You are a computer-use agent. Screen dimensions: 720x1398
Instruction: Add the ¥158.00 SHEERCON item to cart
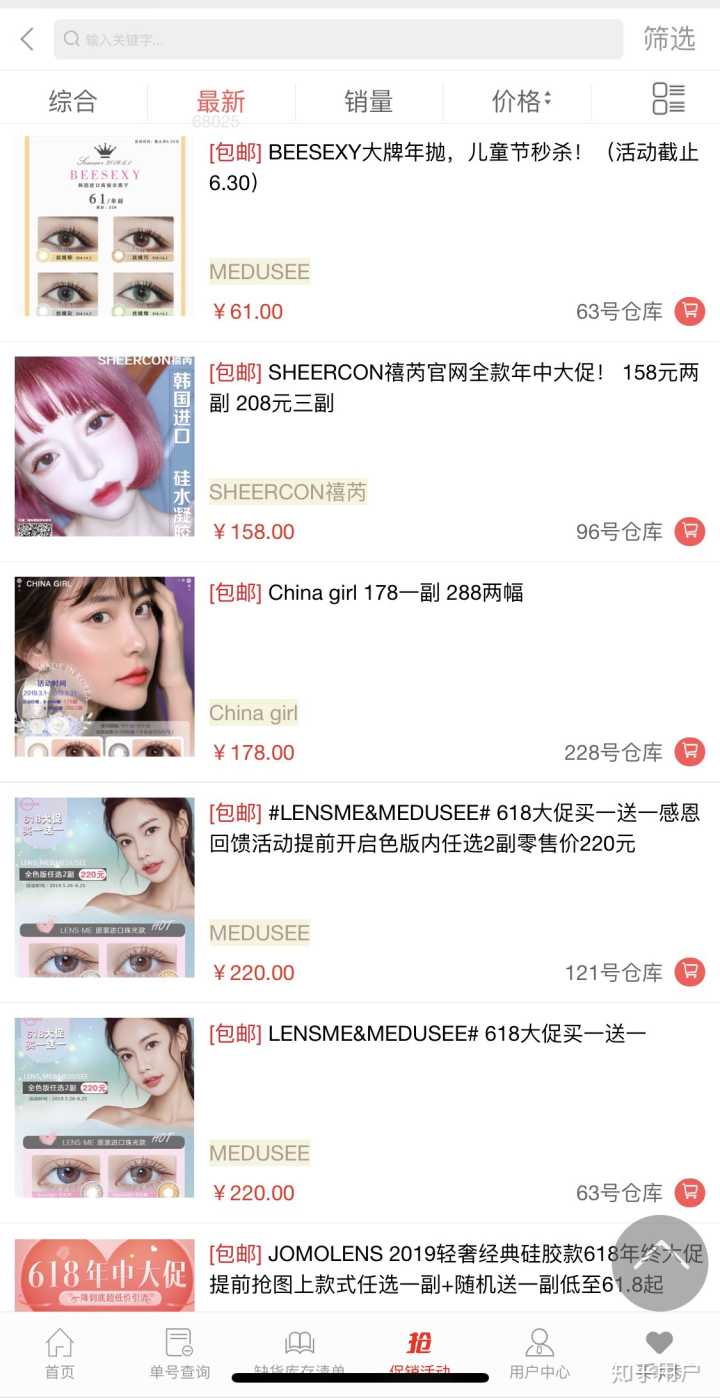[x=689, y=531]
